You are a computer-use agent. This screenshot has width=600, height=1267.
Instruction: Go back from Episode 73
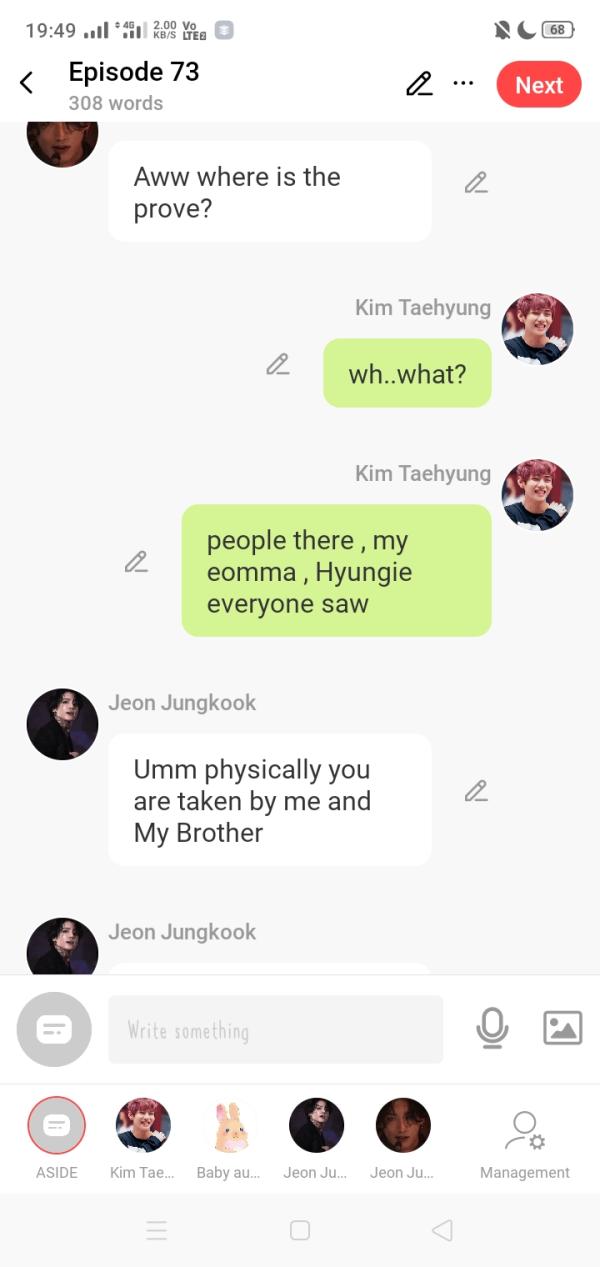(27, 83)
